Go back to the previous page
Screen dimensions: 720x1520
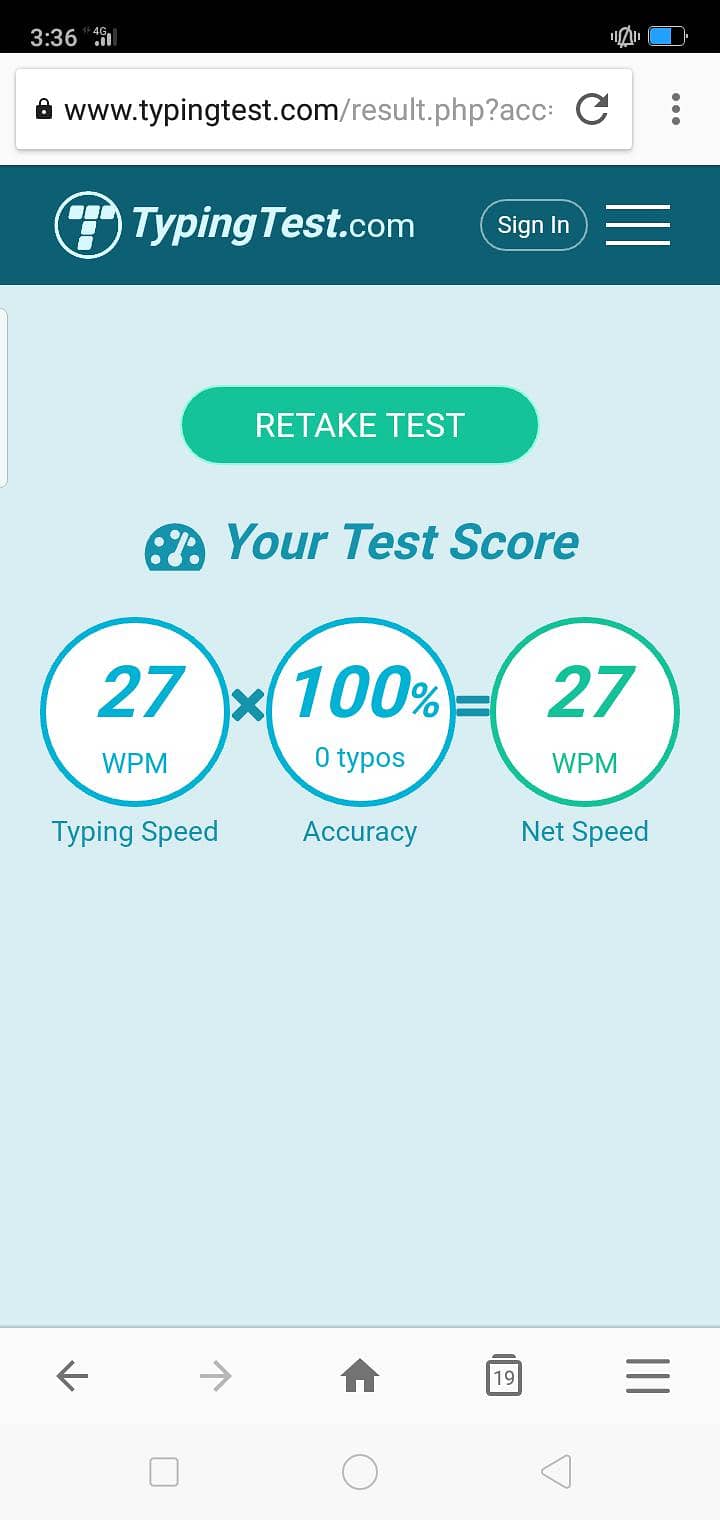click(x=72, y=1377)
